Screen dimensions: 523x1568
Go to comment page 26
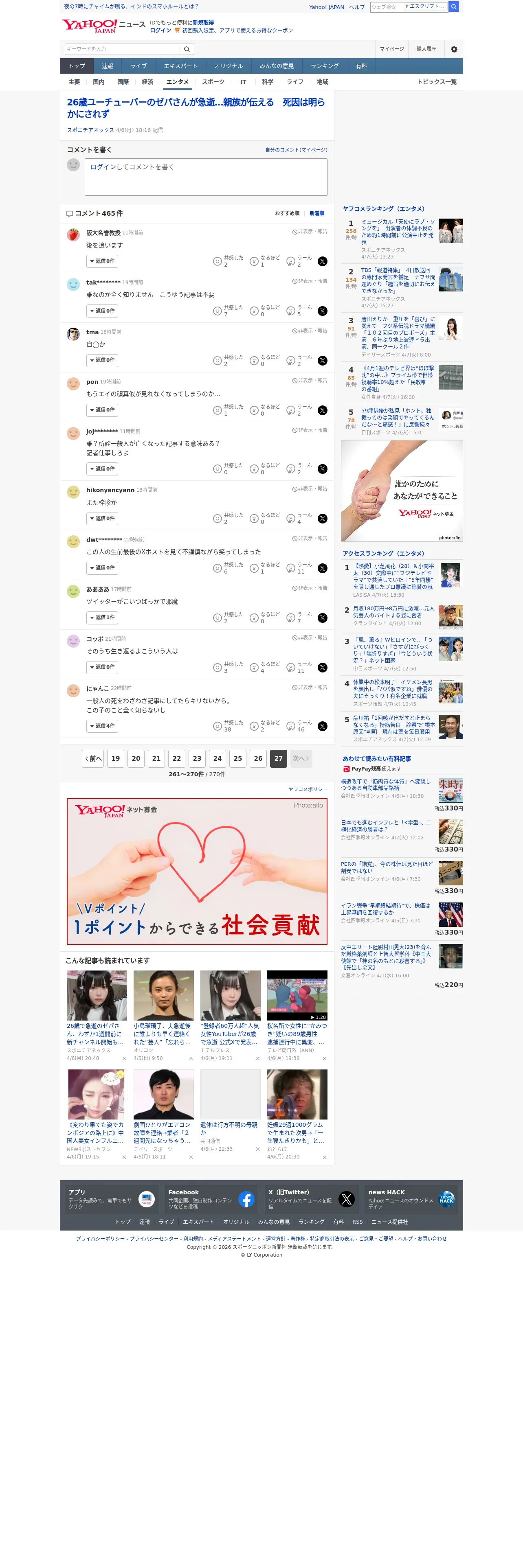coord(258,758)
